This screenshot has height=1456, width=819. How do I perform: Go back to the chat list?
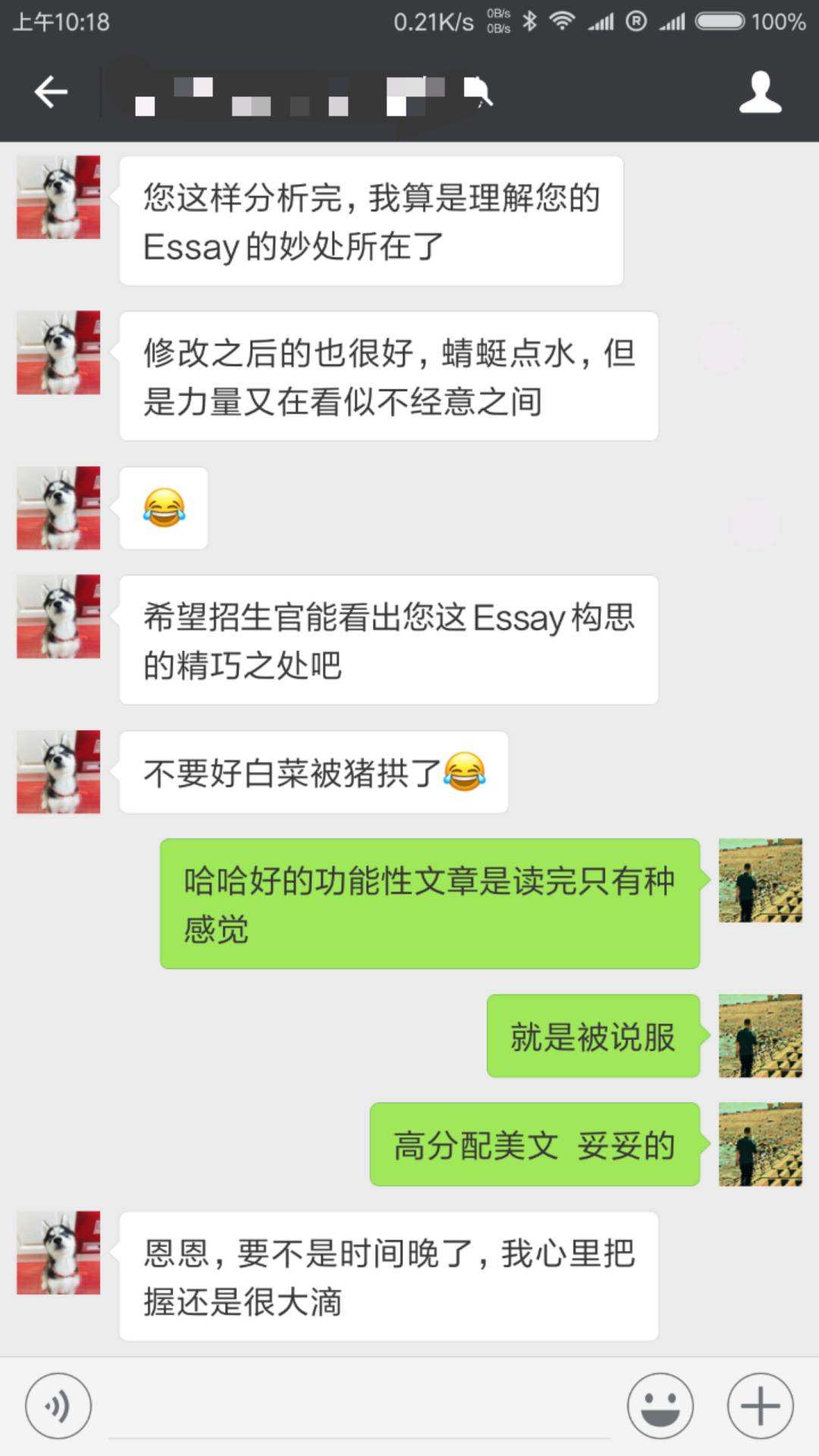[x=51, y=93]
